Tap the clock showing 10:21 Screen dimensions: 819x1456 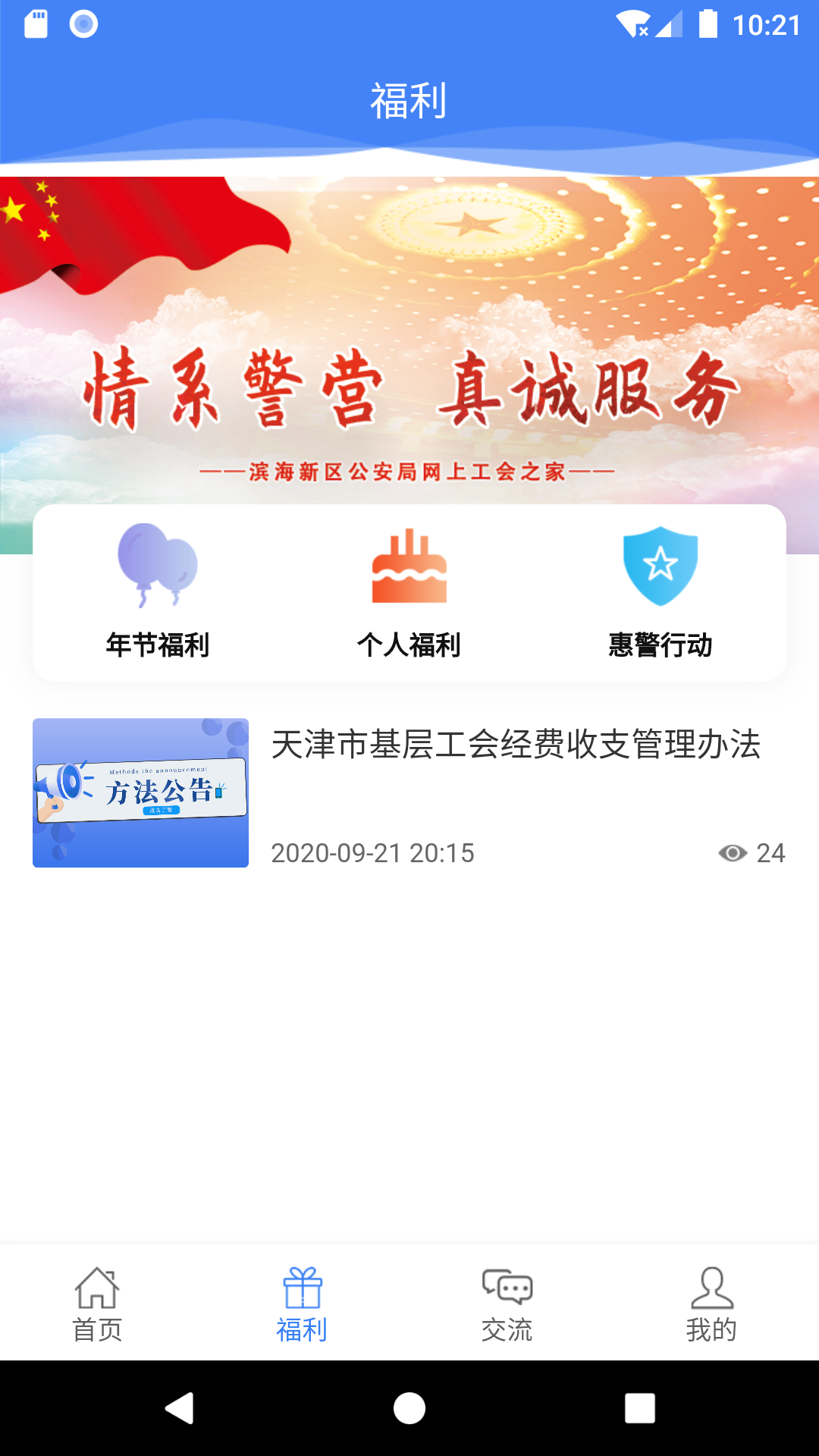pyautogui.click(x=766, y=22)
